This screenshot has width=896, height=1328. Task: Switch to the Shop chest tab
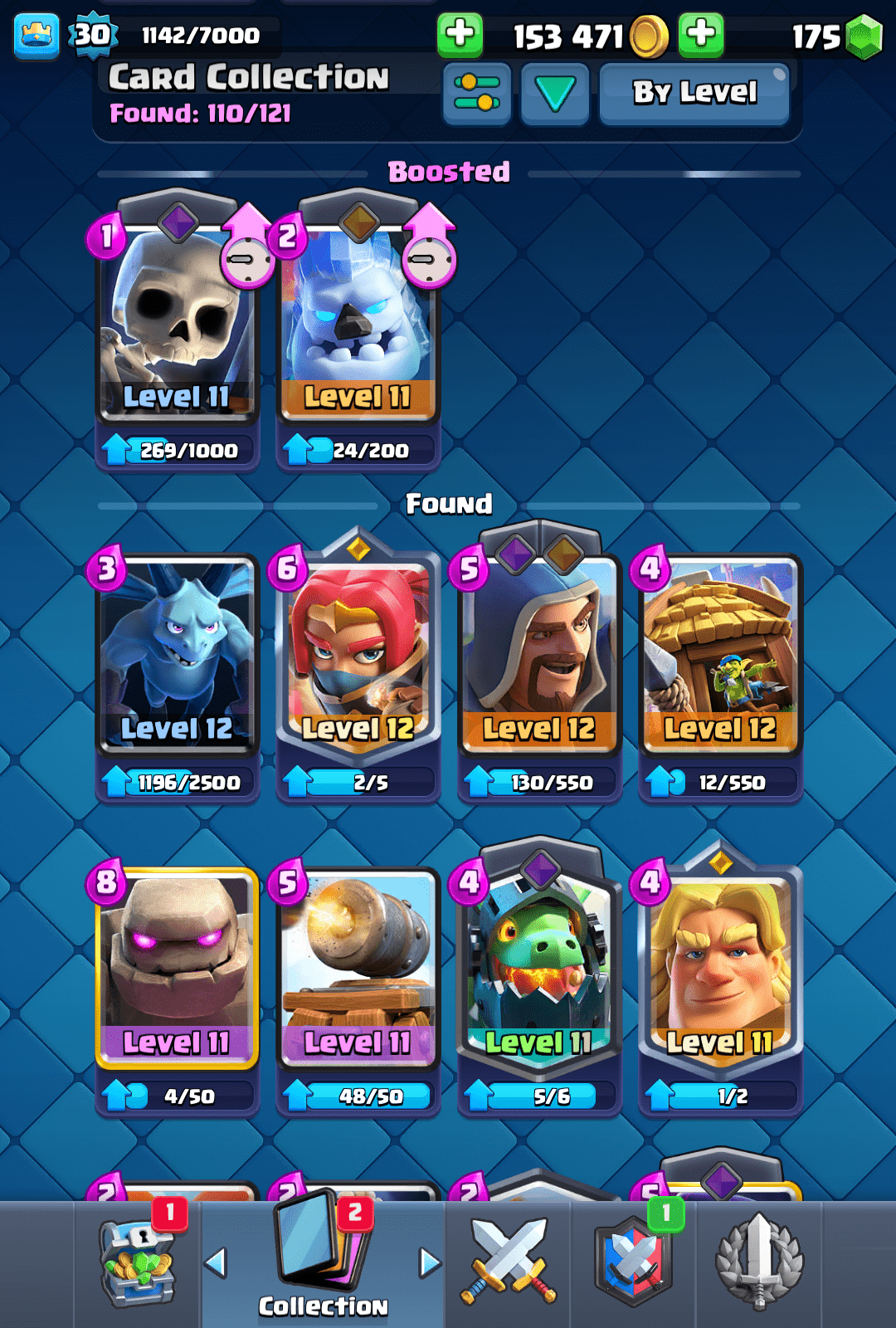click(x=138, y=1263)
